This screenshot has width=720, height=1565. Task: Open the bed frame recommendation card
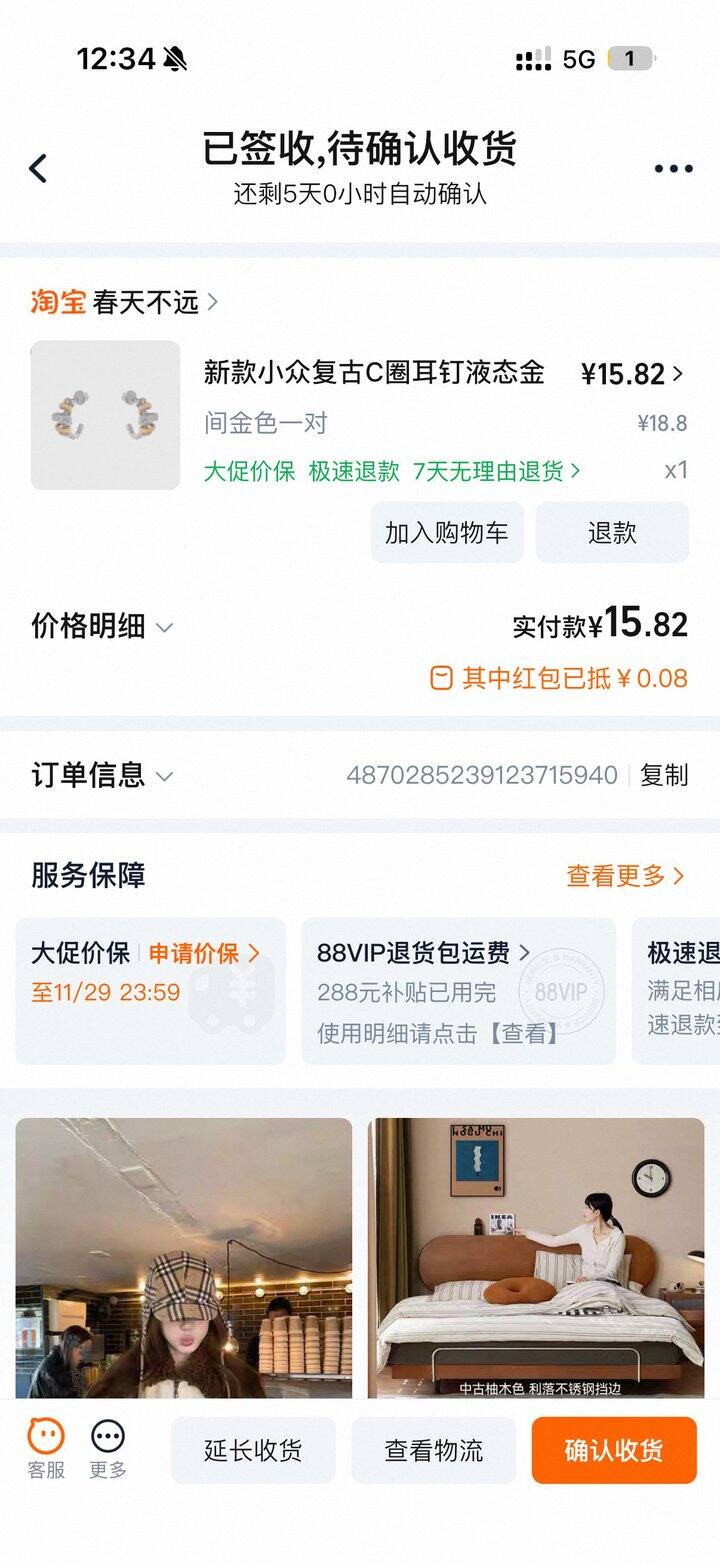[x=536, y=1257]
